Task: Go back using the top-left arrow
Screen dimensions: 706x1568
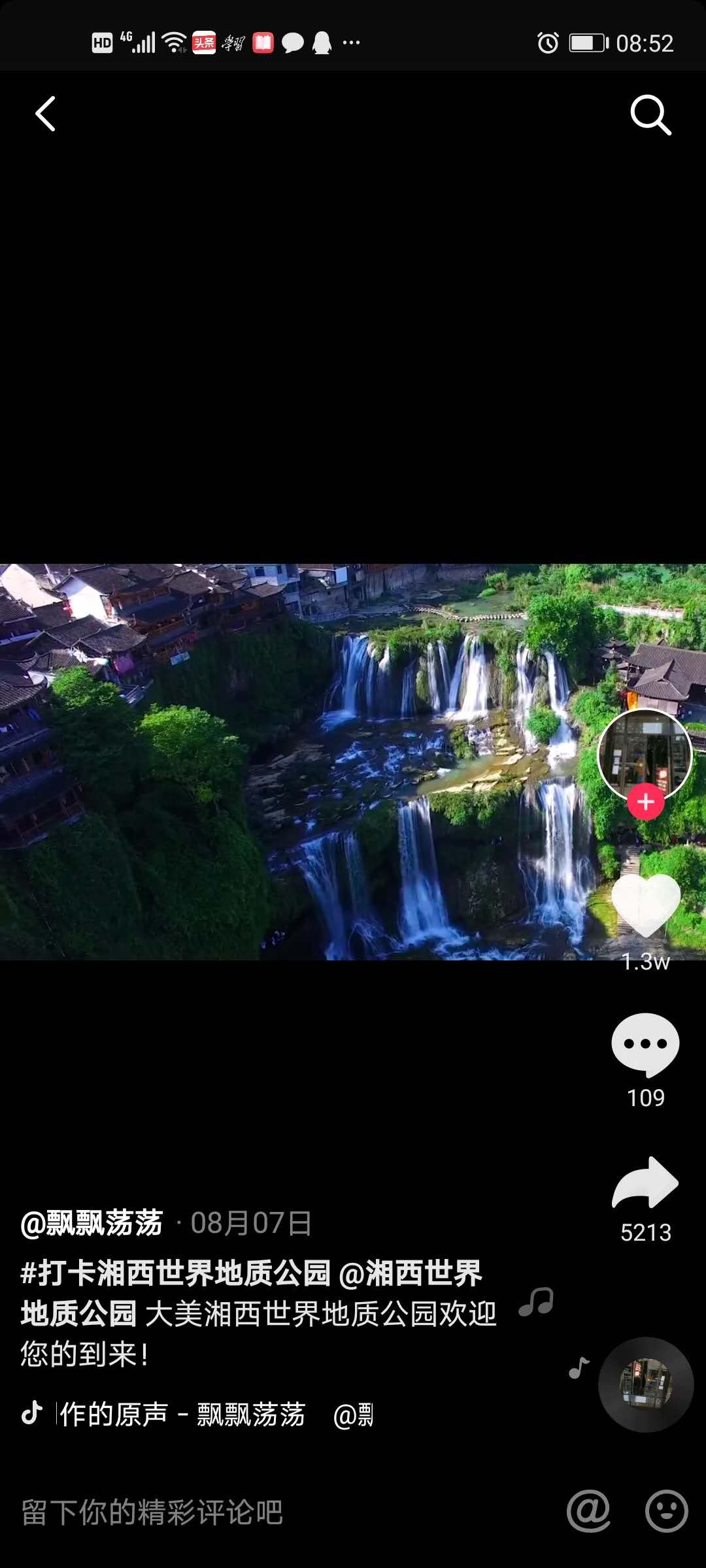Action: 45,114
